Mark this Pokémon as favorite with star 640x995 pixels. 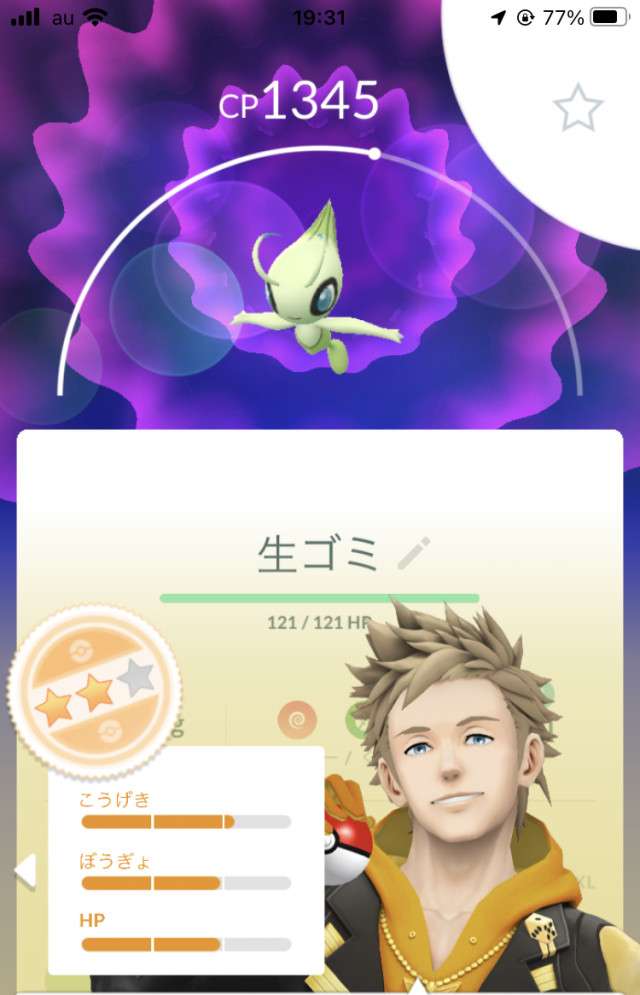pyautogui.click(x=579, y=108)
